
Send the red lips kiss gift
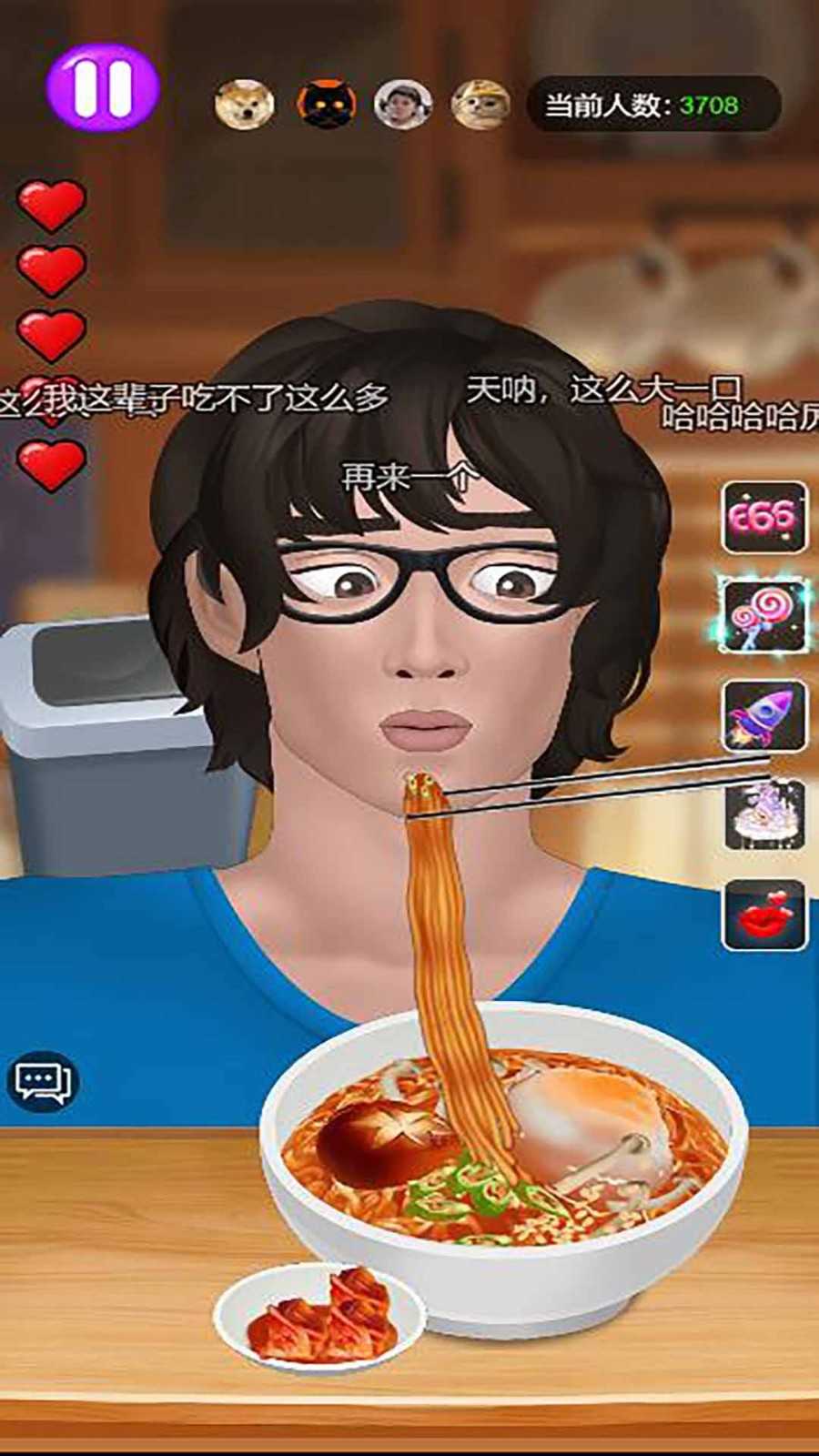[764, 915]
